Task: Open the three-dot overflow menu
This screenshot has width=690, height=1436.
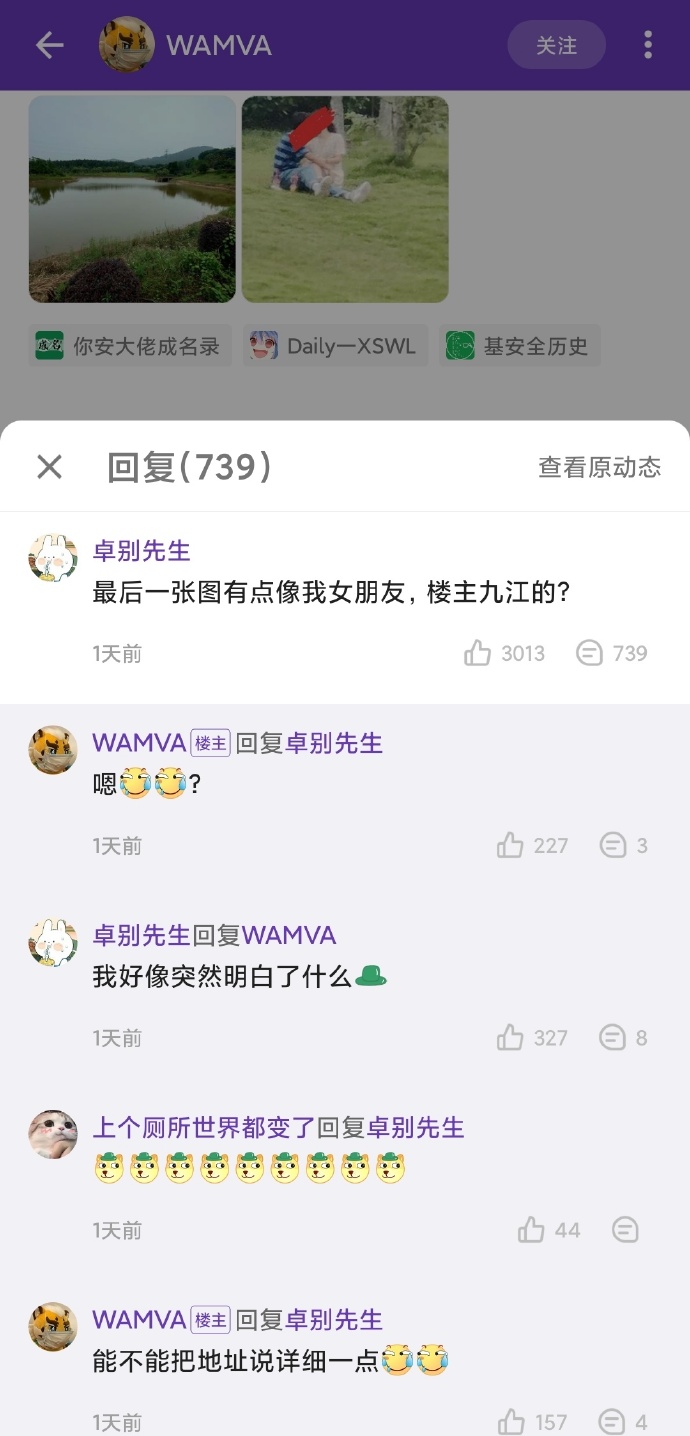Action: pos(648,45)
